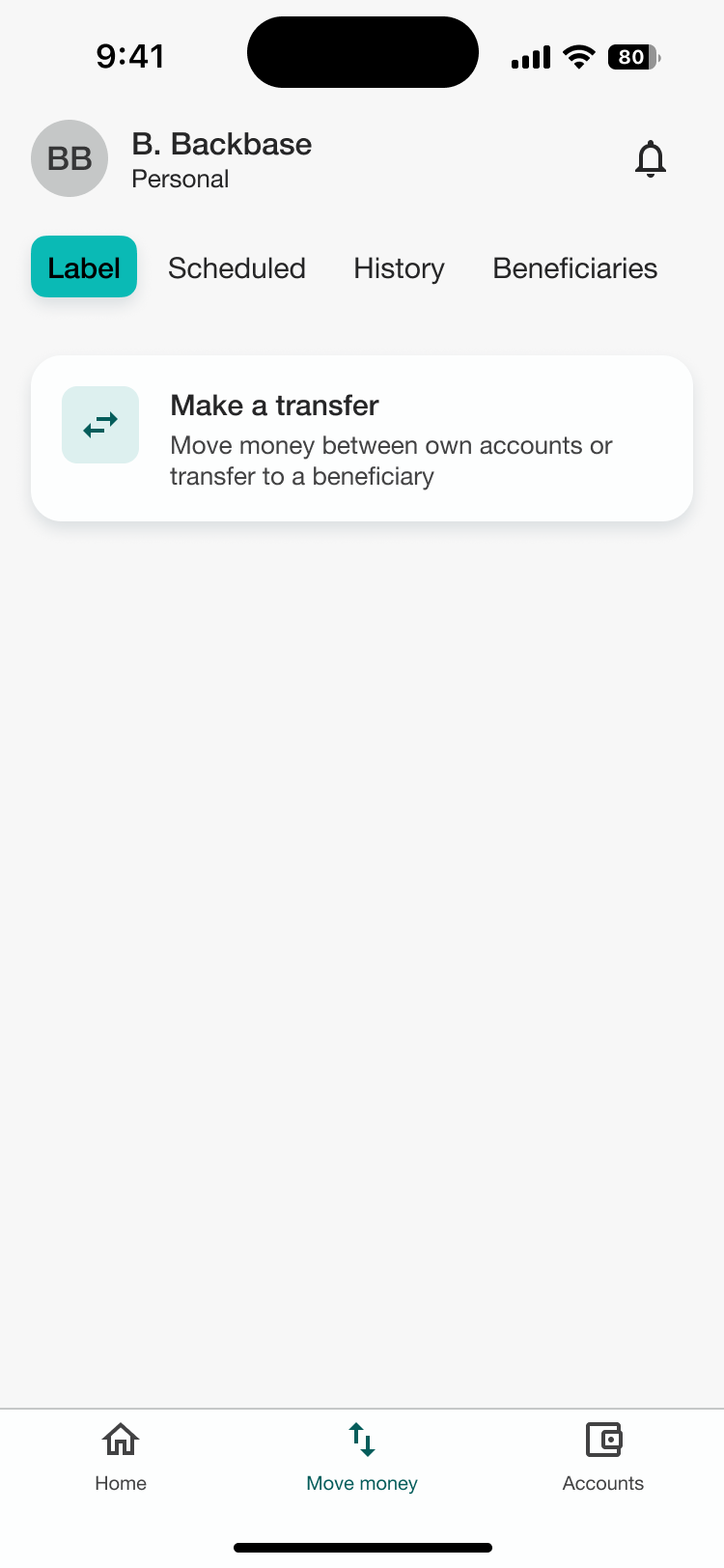Switch to the History tab
This screenshot has height=1568, width=724.
[399, 268]
